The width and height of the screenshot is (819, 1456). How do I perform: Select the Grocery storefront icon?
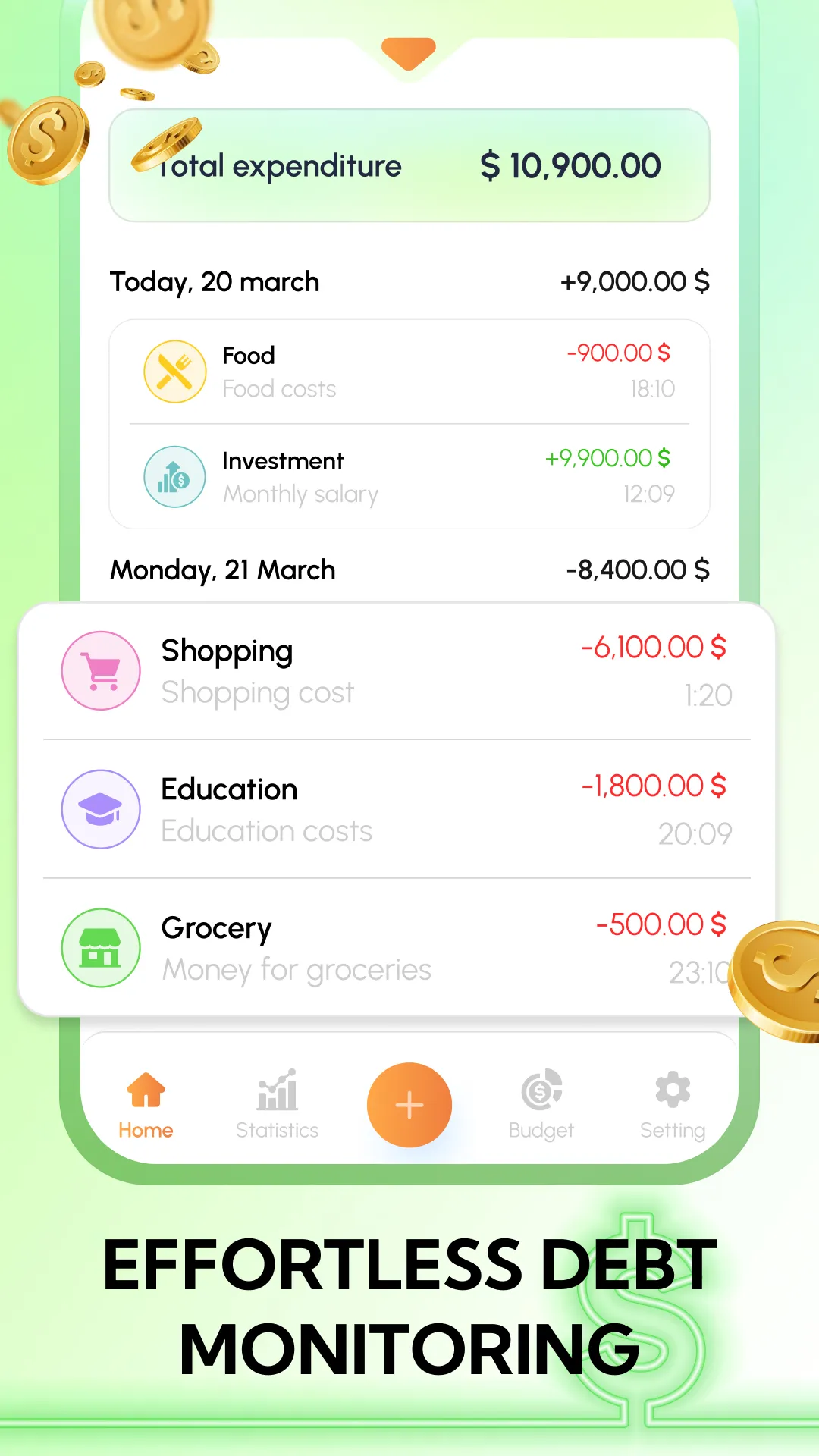(x=101, y=948)
